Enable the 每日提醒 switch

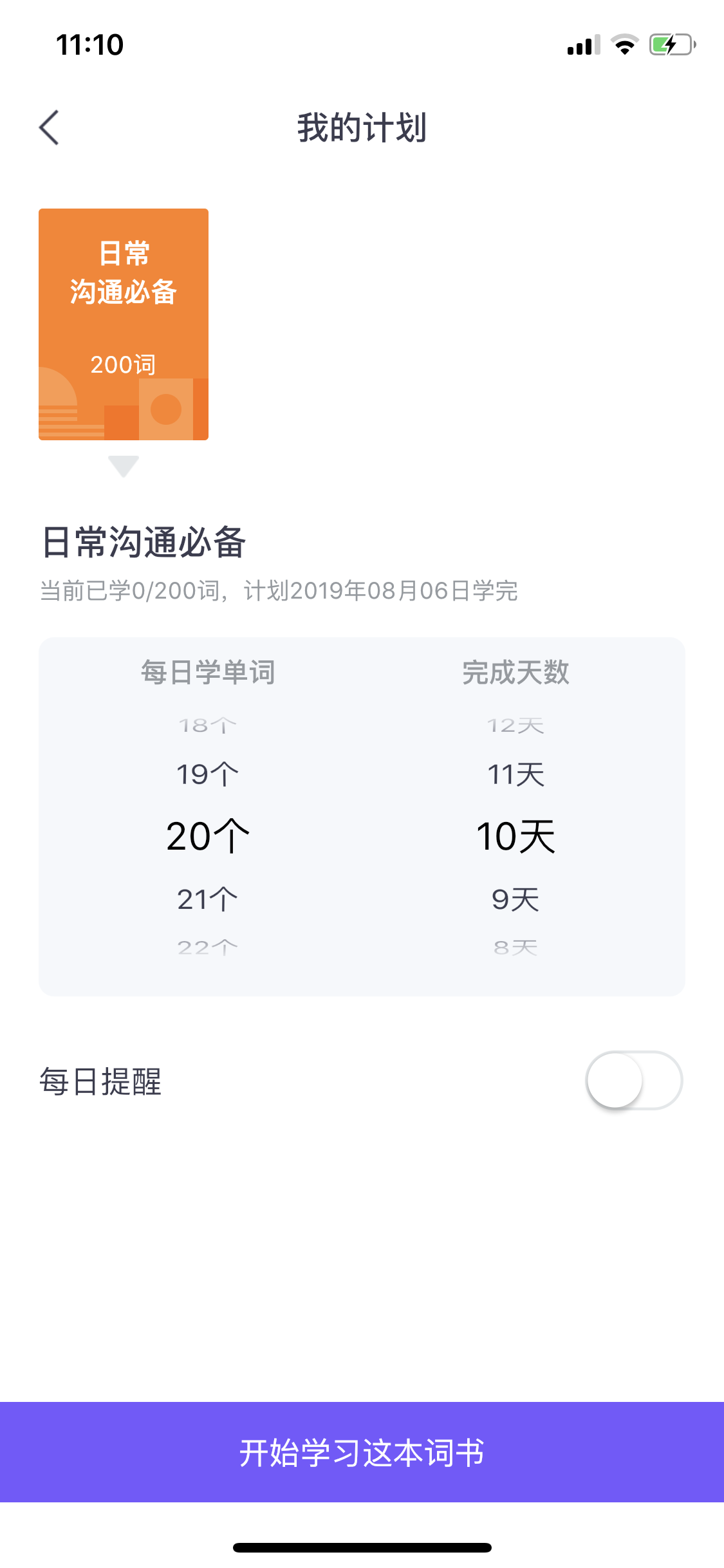[634, 1081]
